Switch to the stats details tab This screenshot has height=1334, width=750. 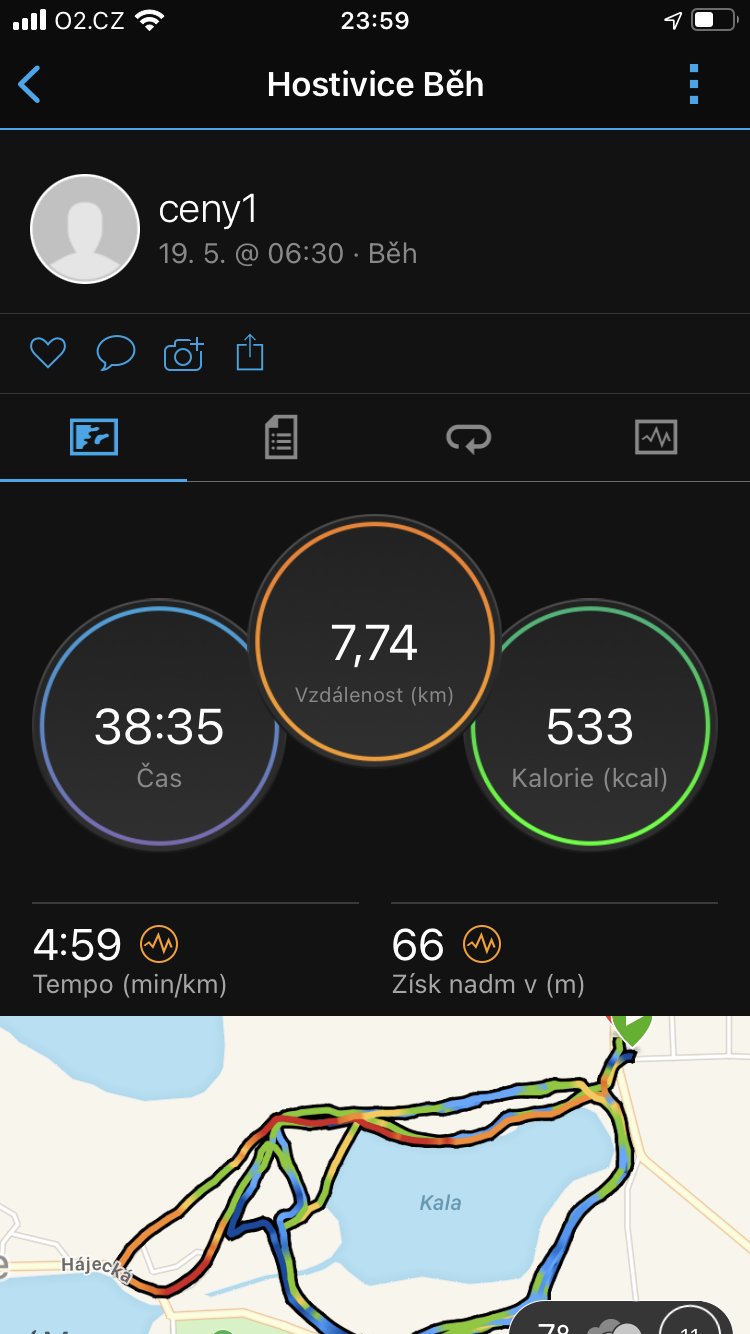click(x=281, y=437)
